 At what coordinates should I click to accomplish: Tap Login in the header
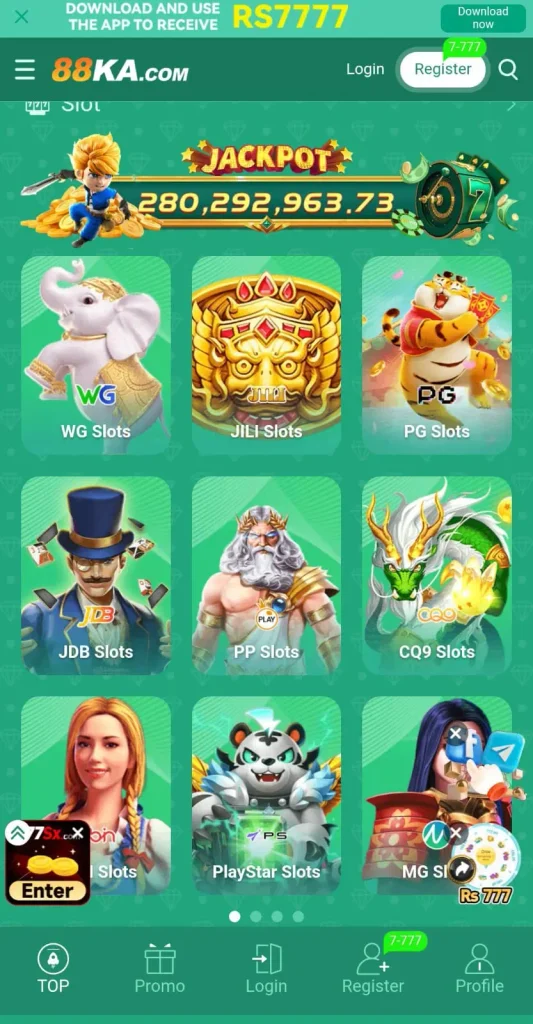click(x=364, y=69)
